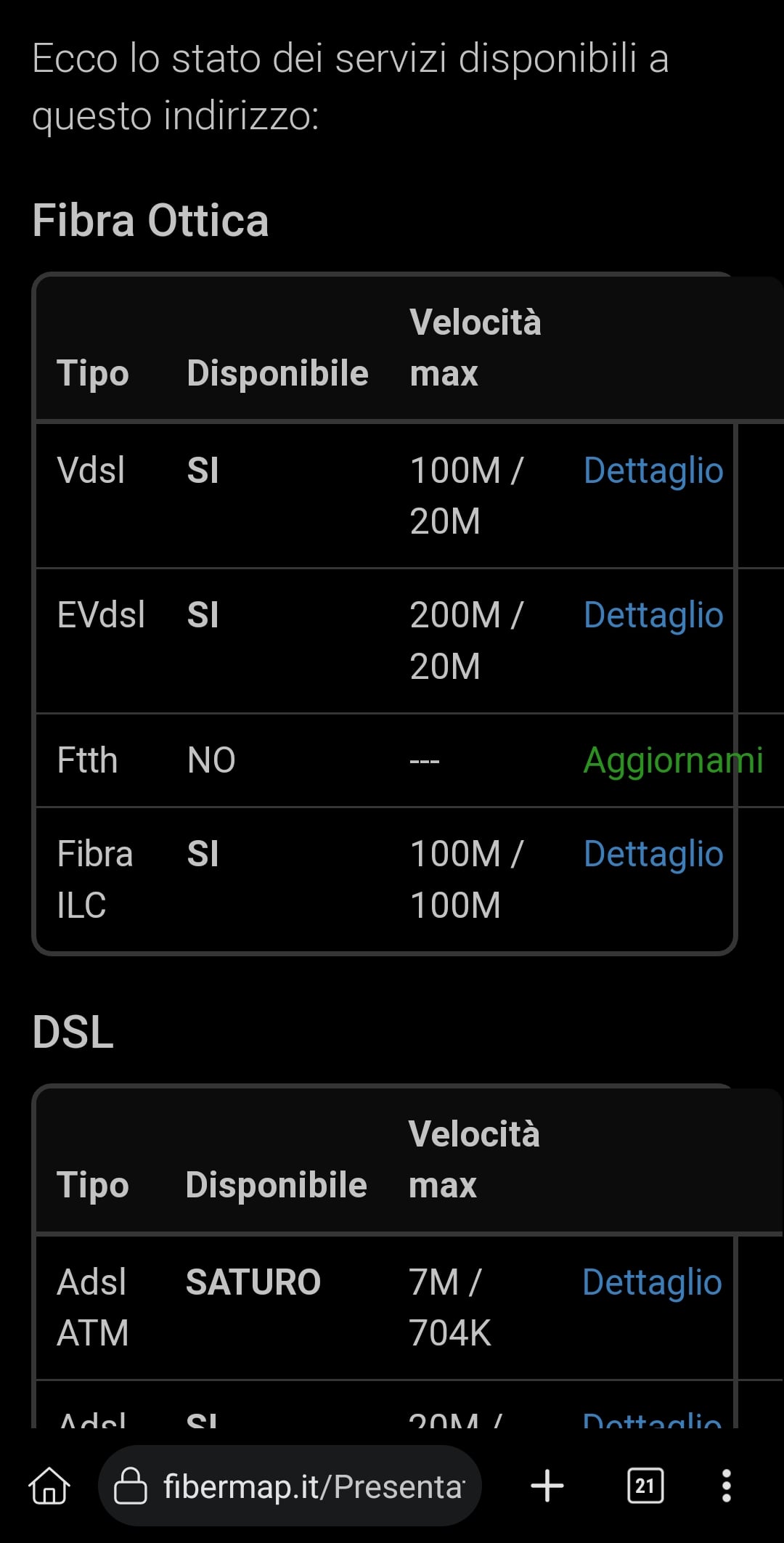Tap Aggiornami in the Ftth row
The width and height of the screenshot is (784, 1543).
(x=673, y=760)
